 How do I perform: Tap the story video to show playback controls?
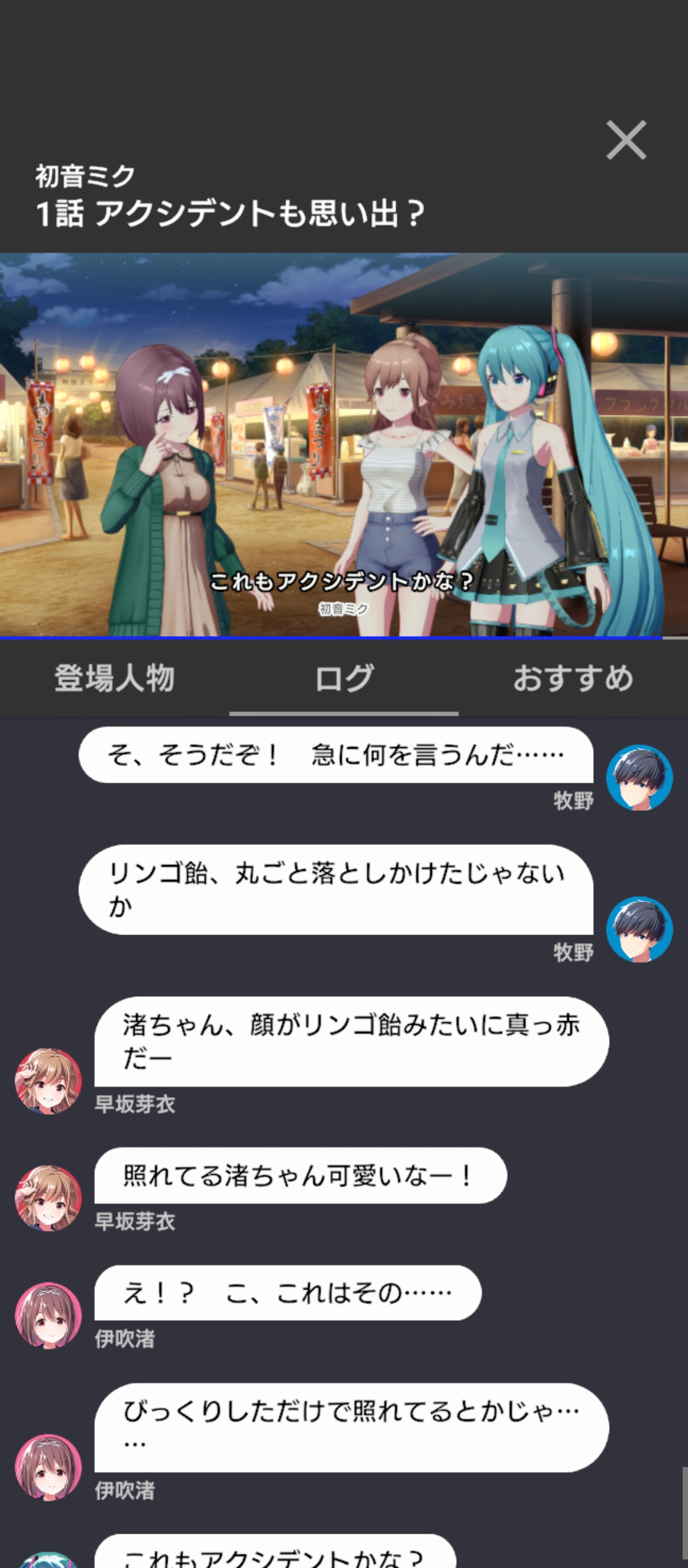pyautogui.click(x=344, y=445)
